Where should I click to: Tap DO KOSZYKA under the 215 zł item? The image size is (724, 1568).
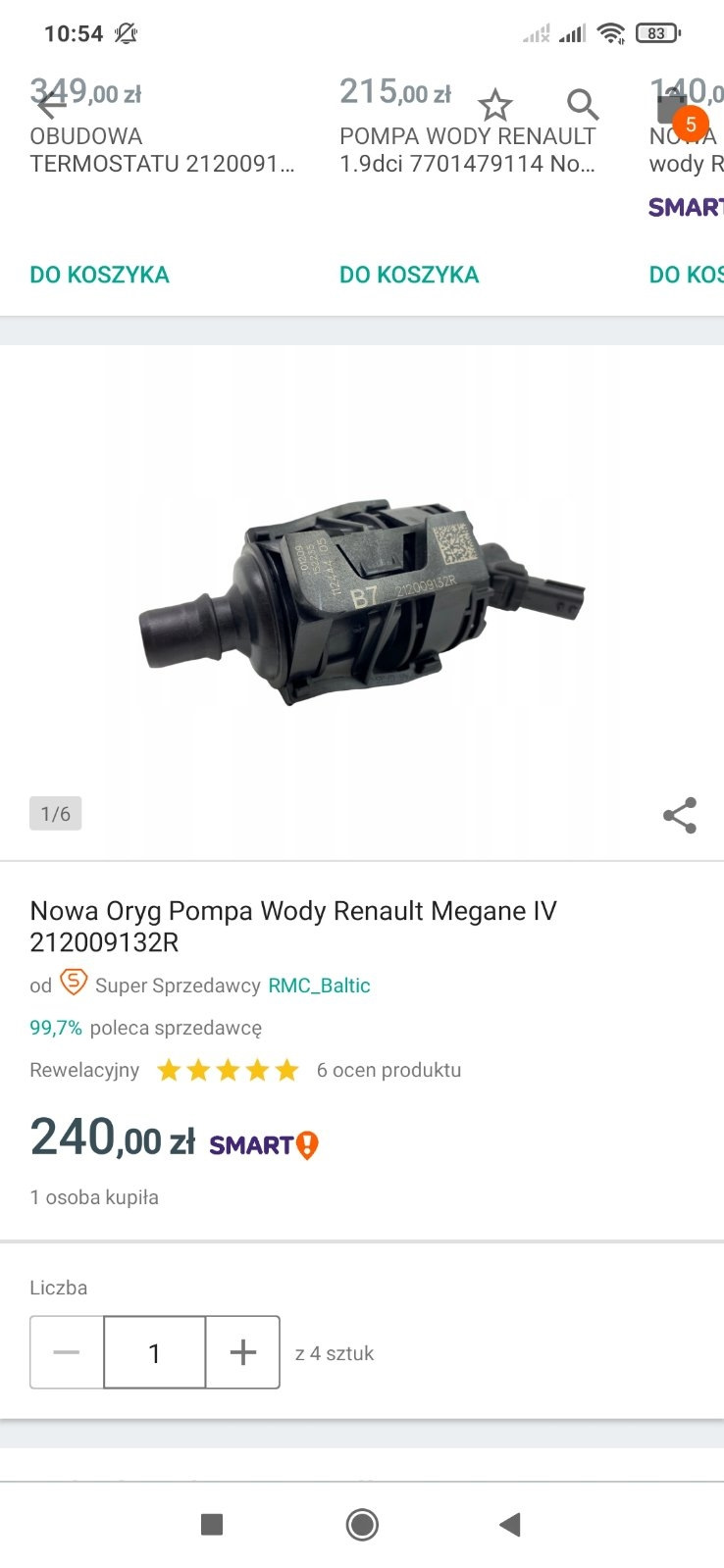(408, 275)
